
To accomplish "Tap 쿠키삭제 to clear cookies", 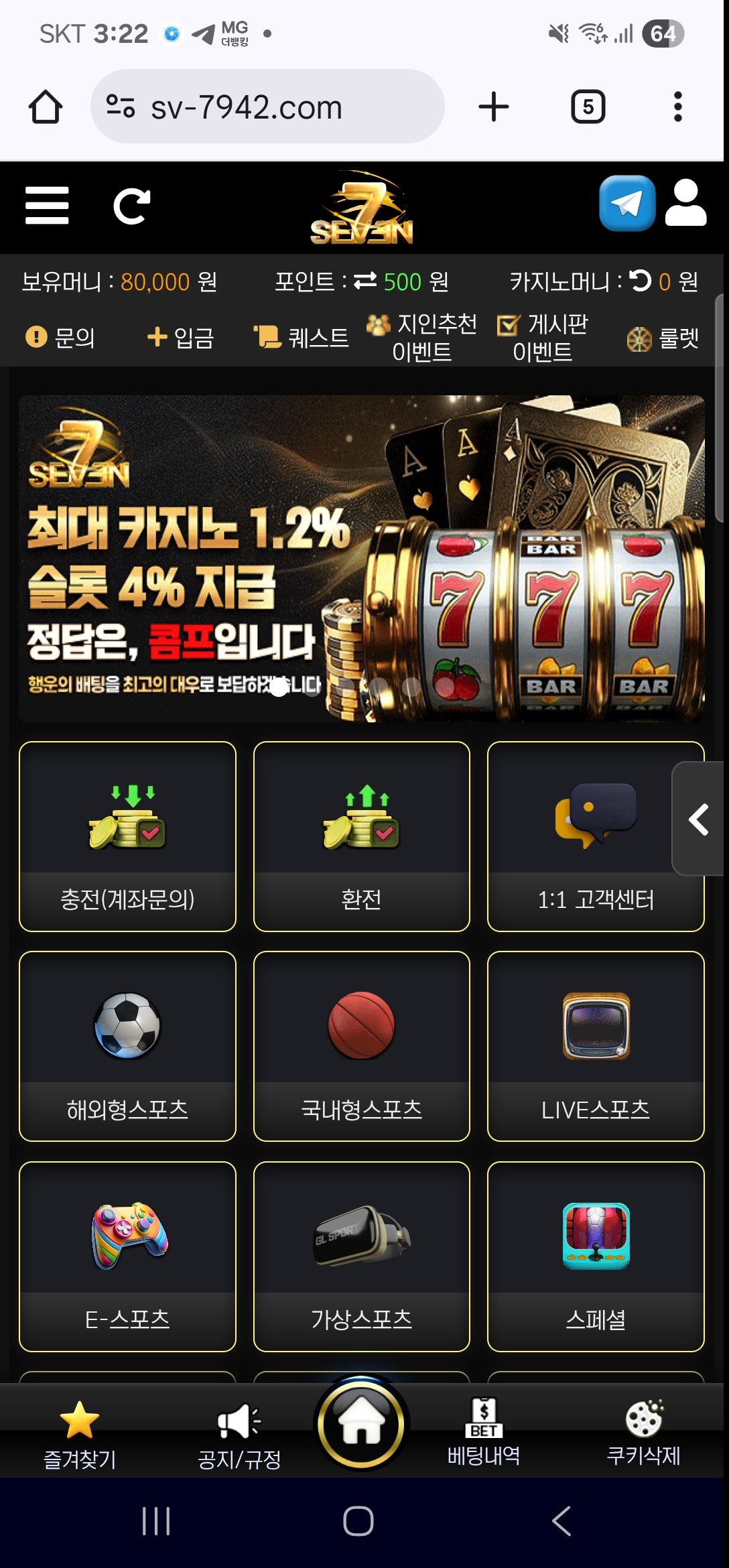I will (x=643, y=1432).
